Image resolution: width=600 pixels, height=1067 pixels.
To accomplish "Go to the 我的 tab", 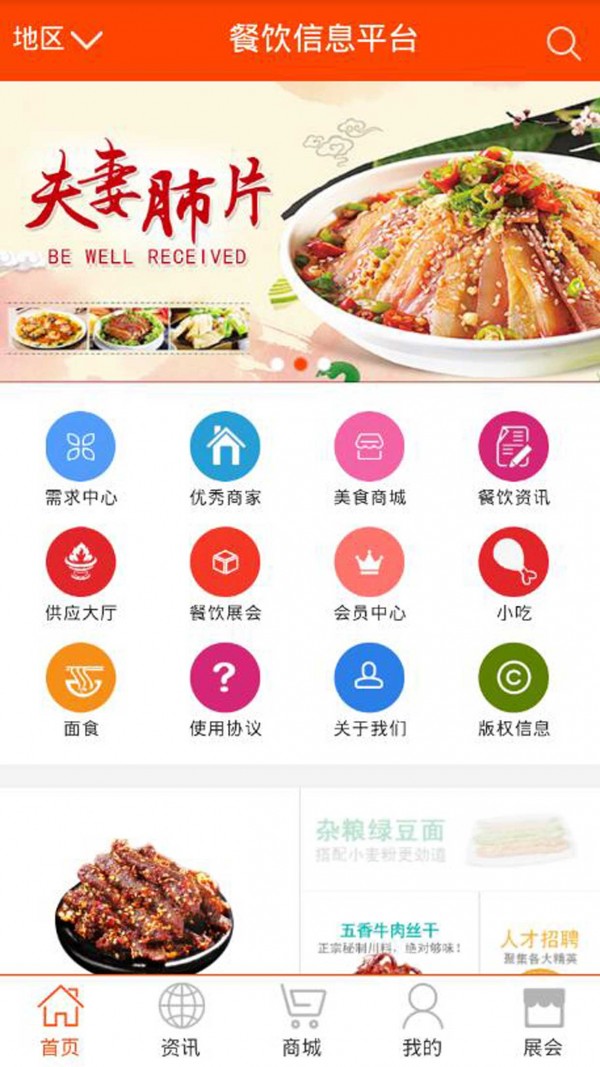I will [422, 1020].
